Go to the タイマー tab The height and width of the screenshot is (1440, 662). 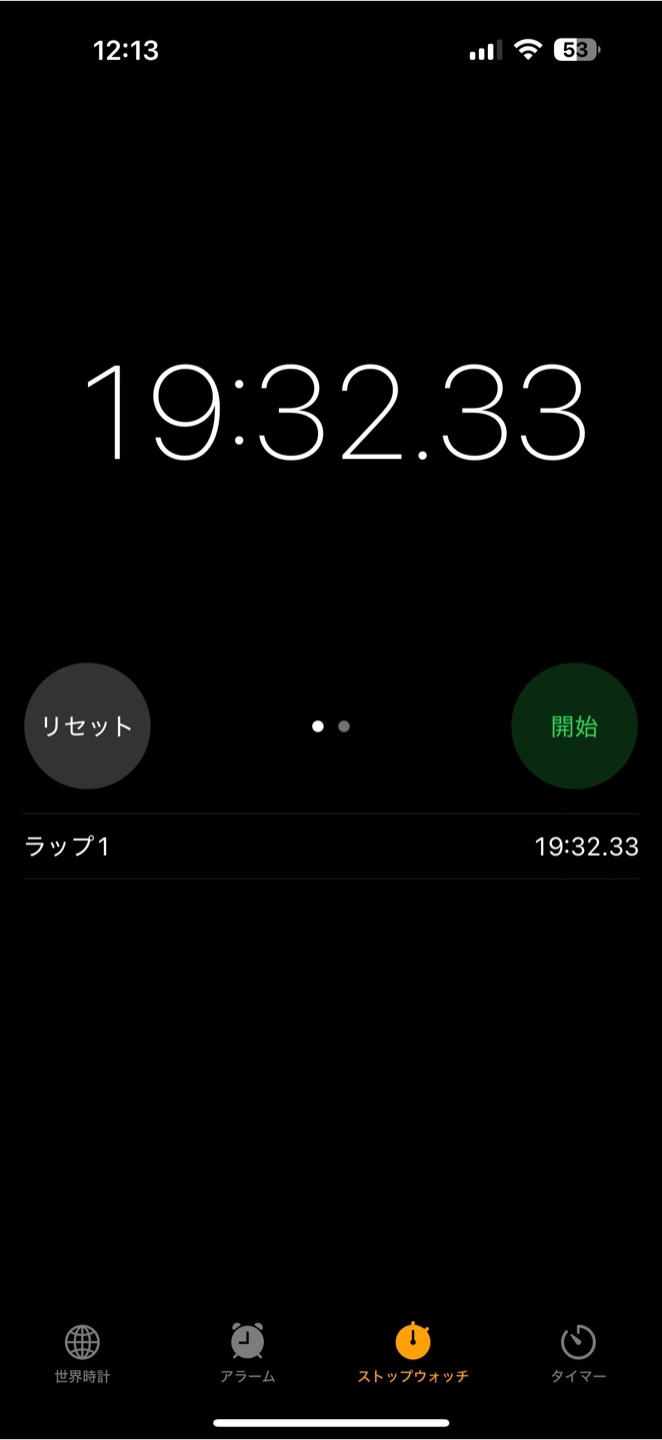(578, 1354)
